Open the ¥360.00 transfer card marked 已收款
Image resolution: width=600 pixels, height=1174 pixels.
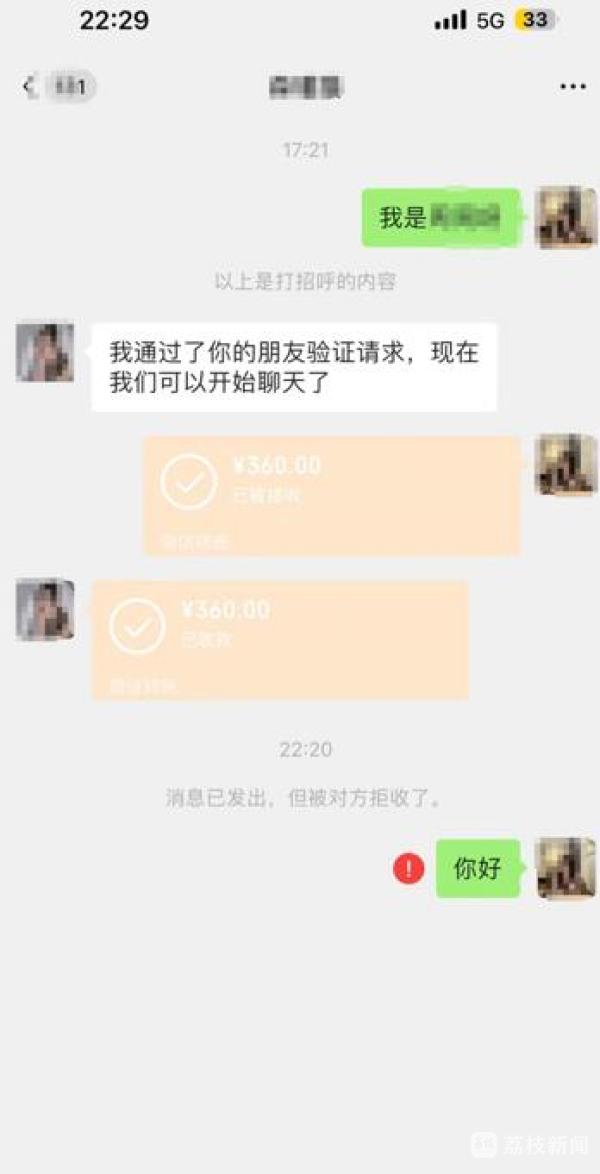tap(280, 640)
